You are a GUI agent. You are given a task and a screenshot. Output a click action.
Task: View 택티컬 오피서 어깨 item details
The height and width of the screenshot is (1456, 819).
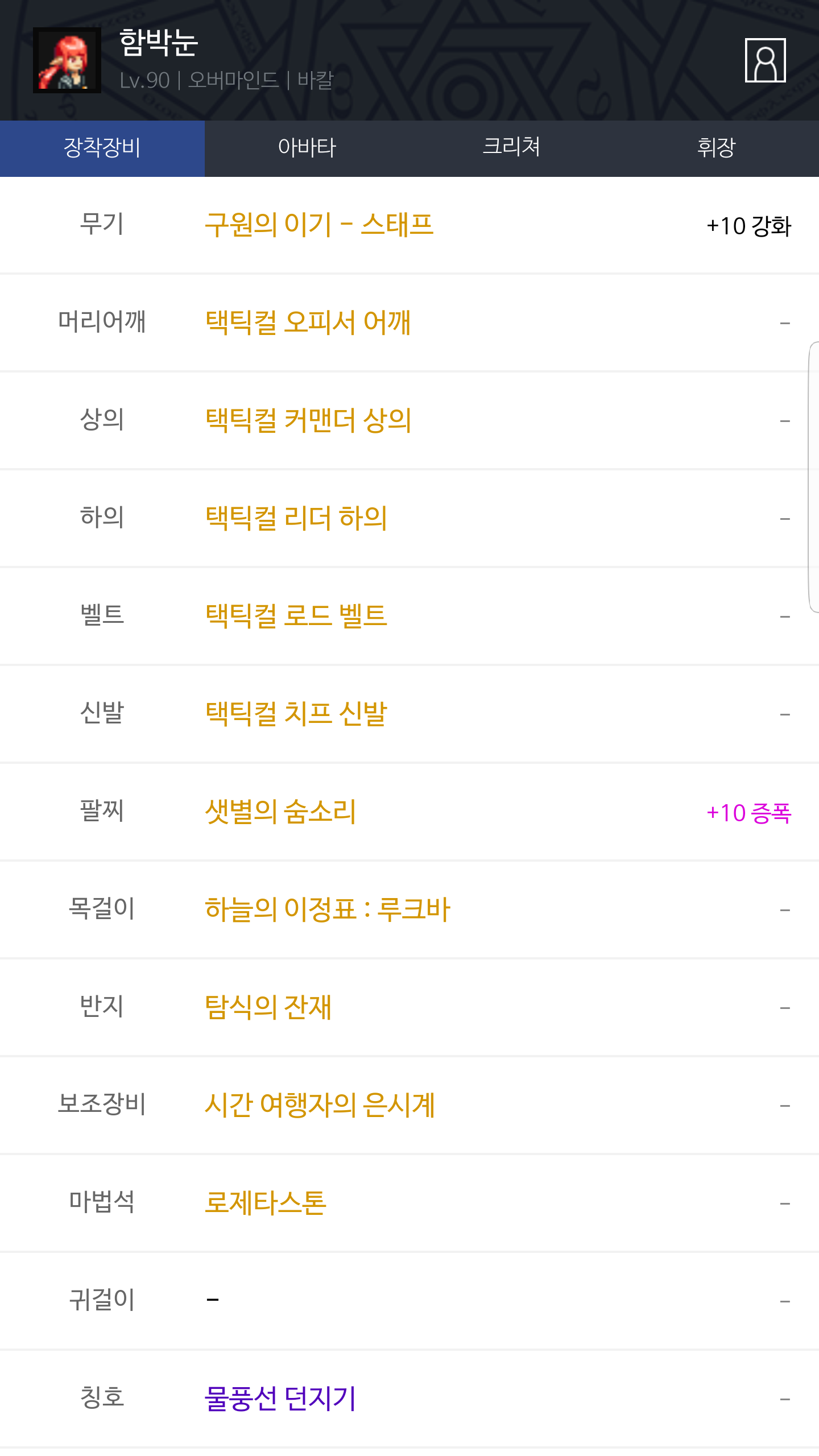tap(308, 322)
